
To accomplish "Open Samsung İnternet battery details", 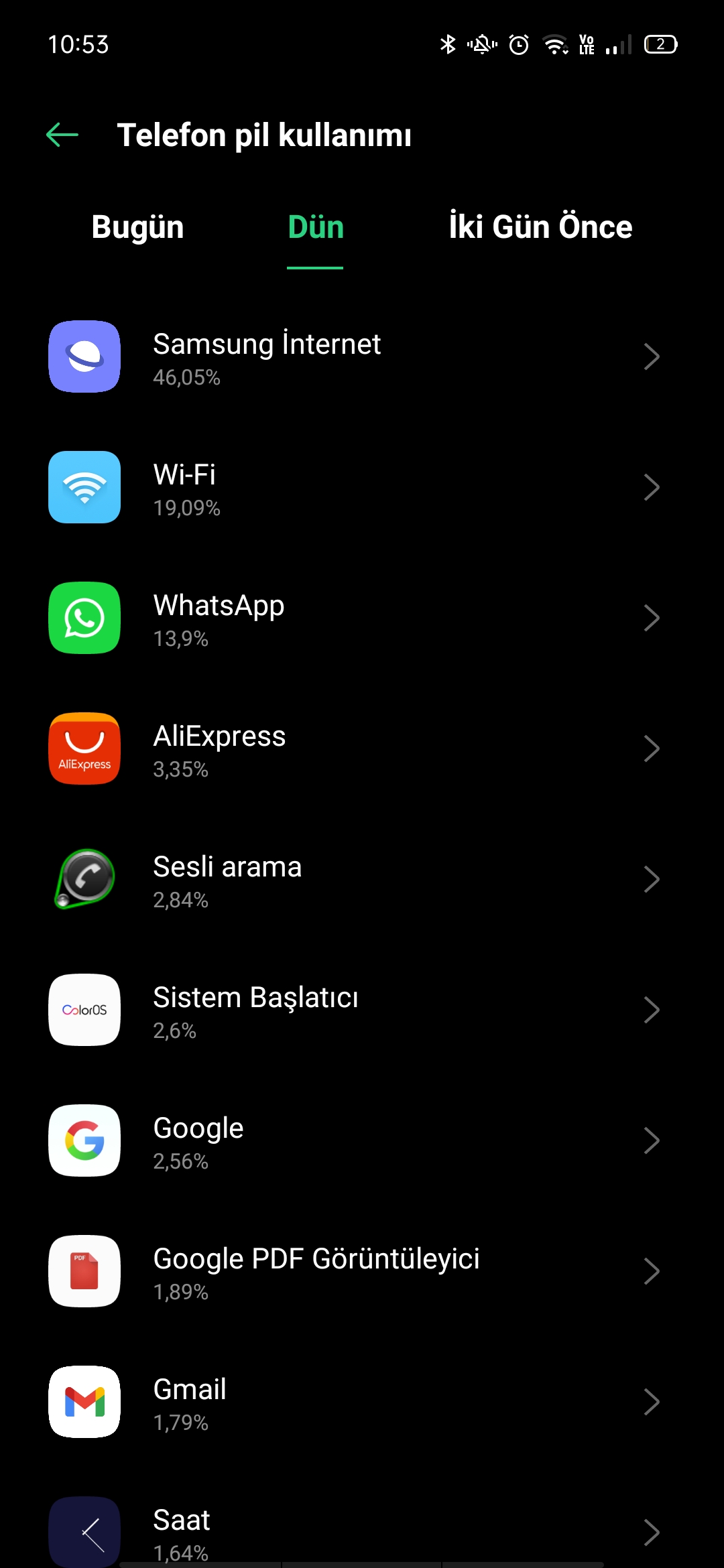I will pyautogui.click(x=362, y=356).
